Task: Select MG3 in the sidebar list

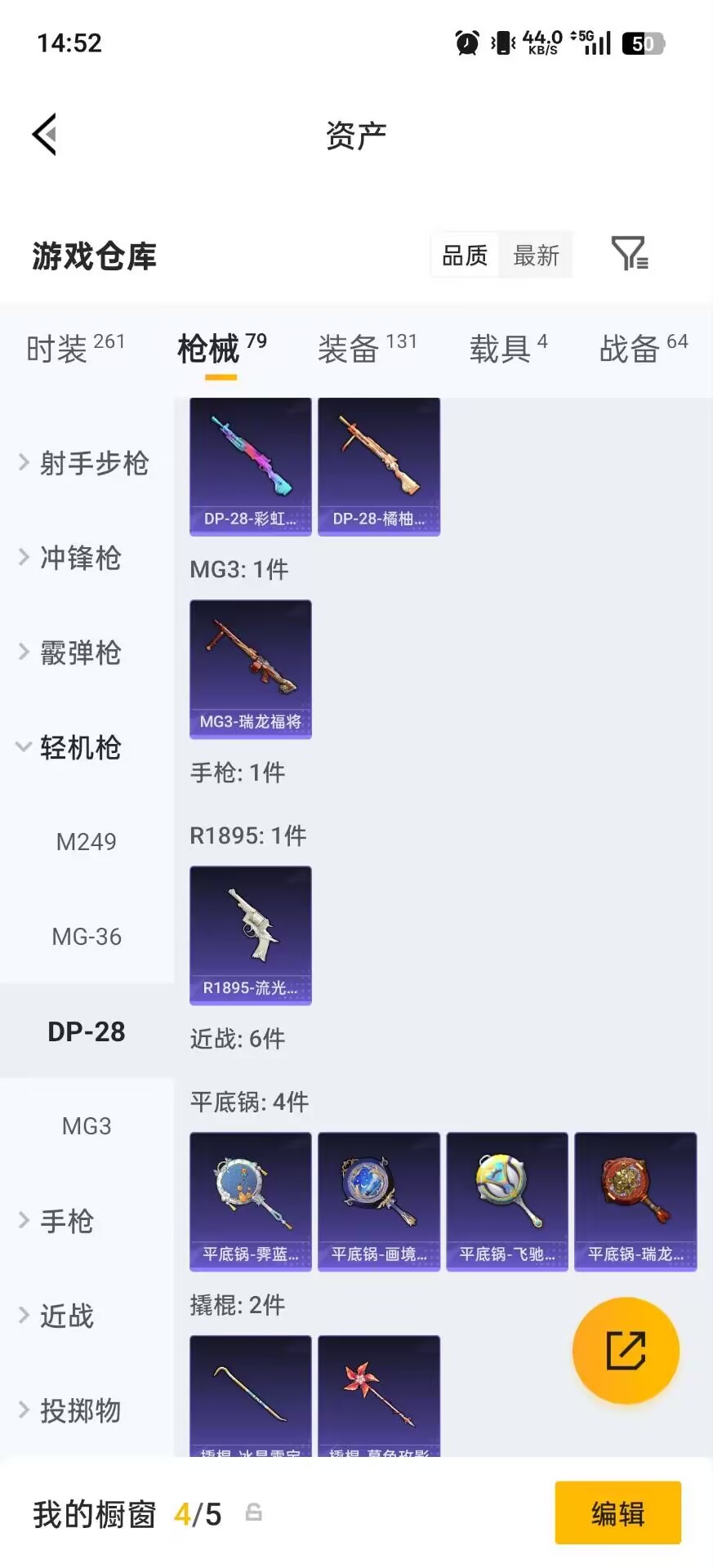Action: pyautogui.click(x=87, y=1125)
